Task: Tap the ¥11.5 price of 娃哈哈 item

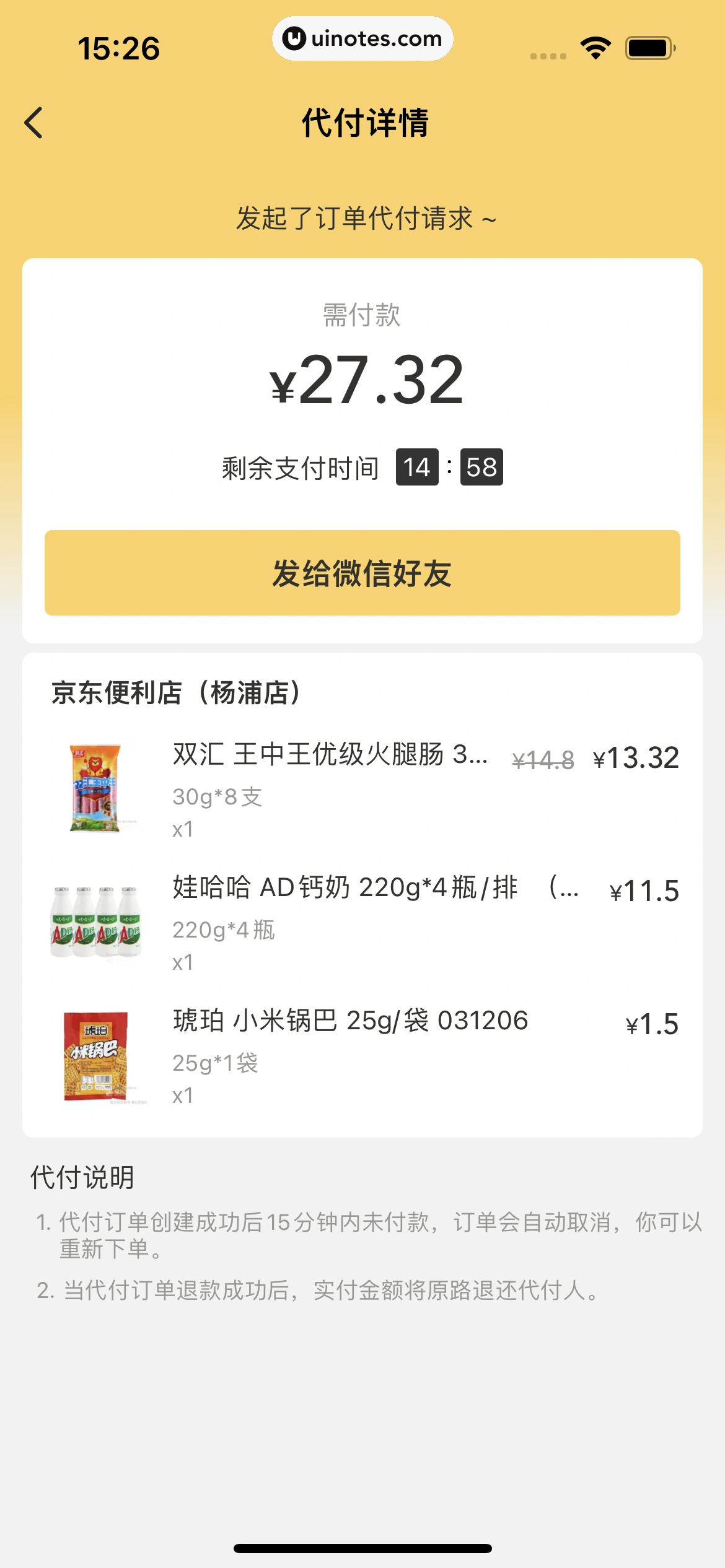Action: (643, 891)
